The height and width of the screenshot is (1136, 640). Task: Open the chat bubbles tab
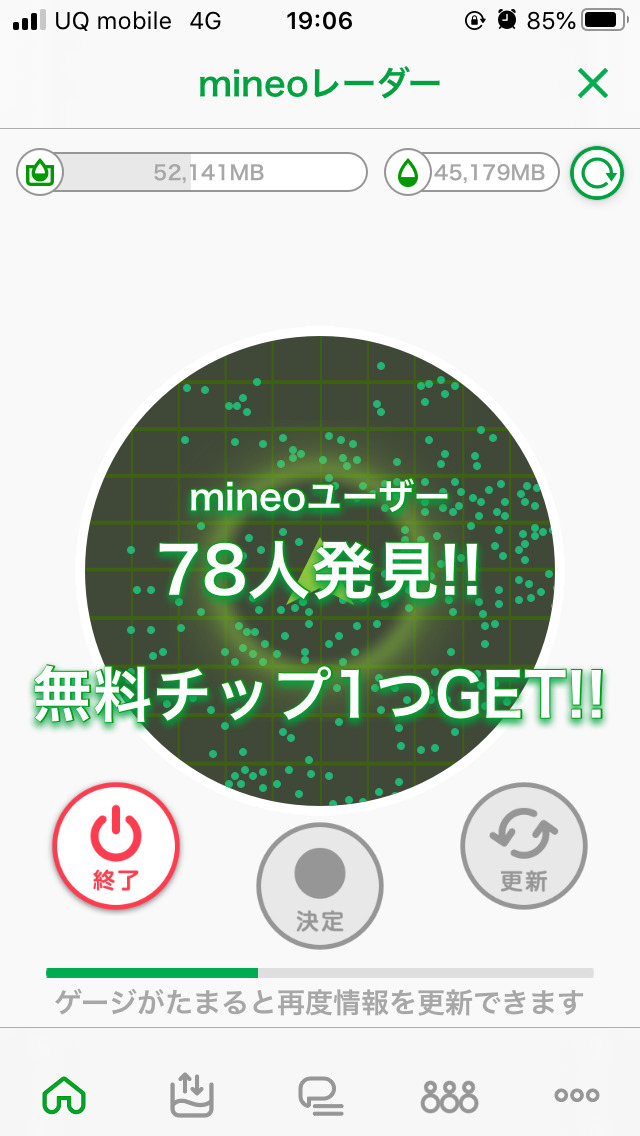click(320, 1096)
